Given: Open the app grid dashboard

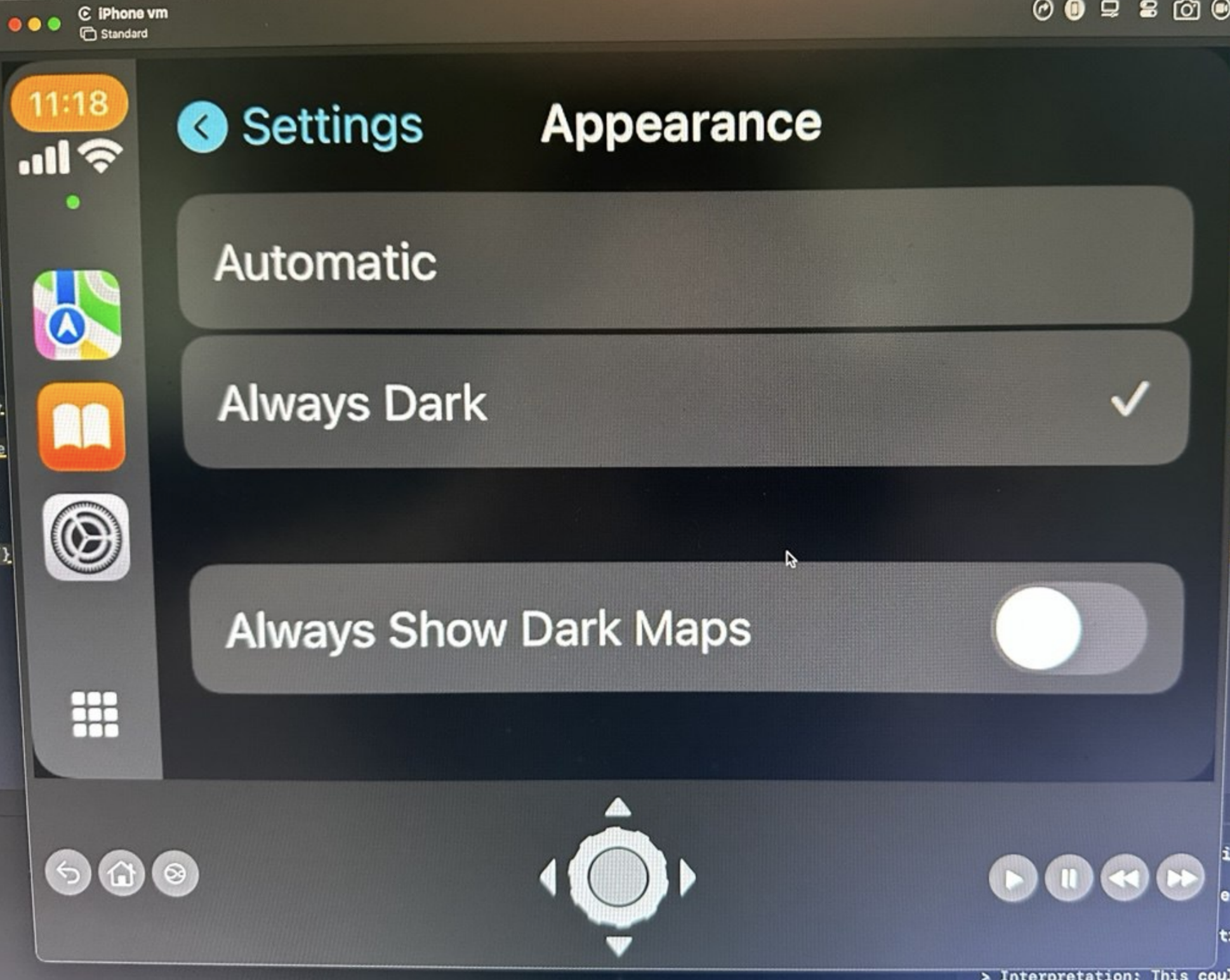Looking at the screenshot, I should point(95,714).
